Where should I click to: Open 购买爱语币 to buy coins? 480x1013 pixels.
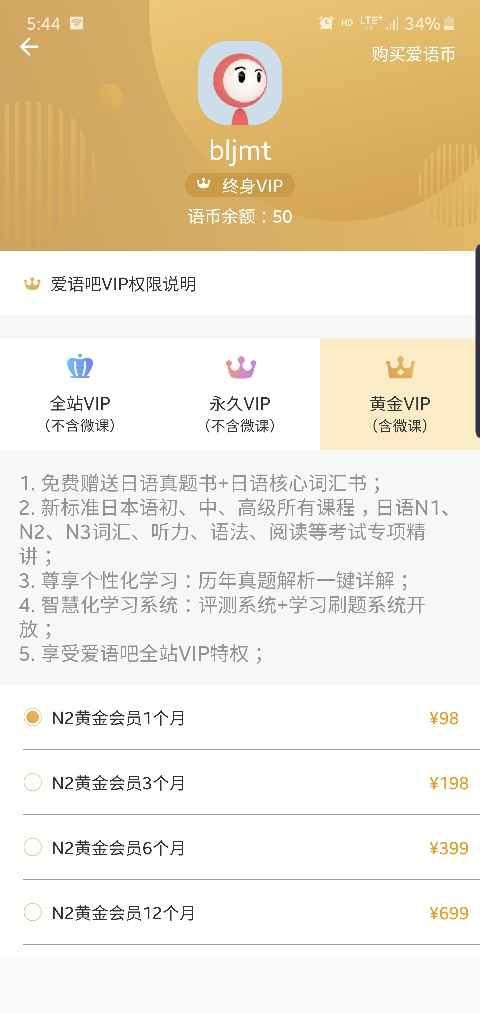tap(413, 54)
